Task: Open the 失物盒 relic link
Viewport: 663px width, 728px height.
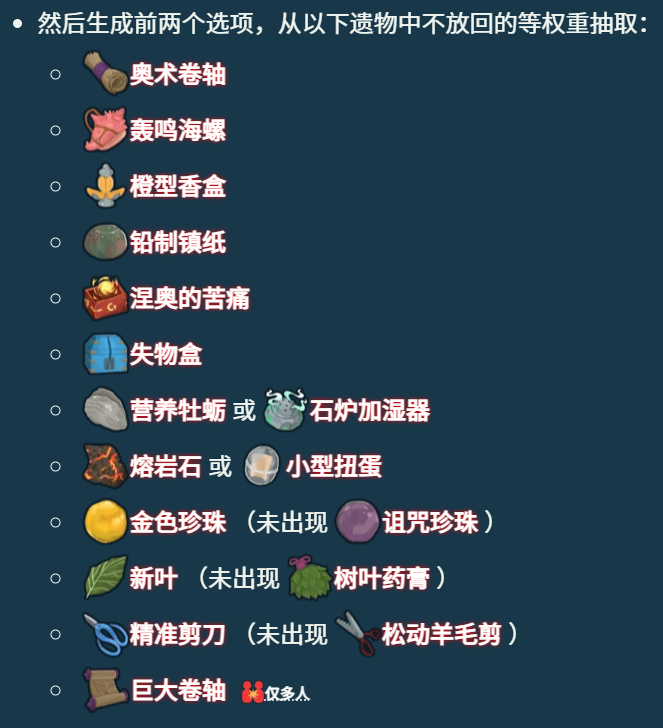Action: point(166,354)
